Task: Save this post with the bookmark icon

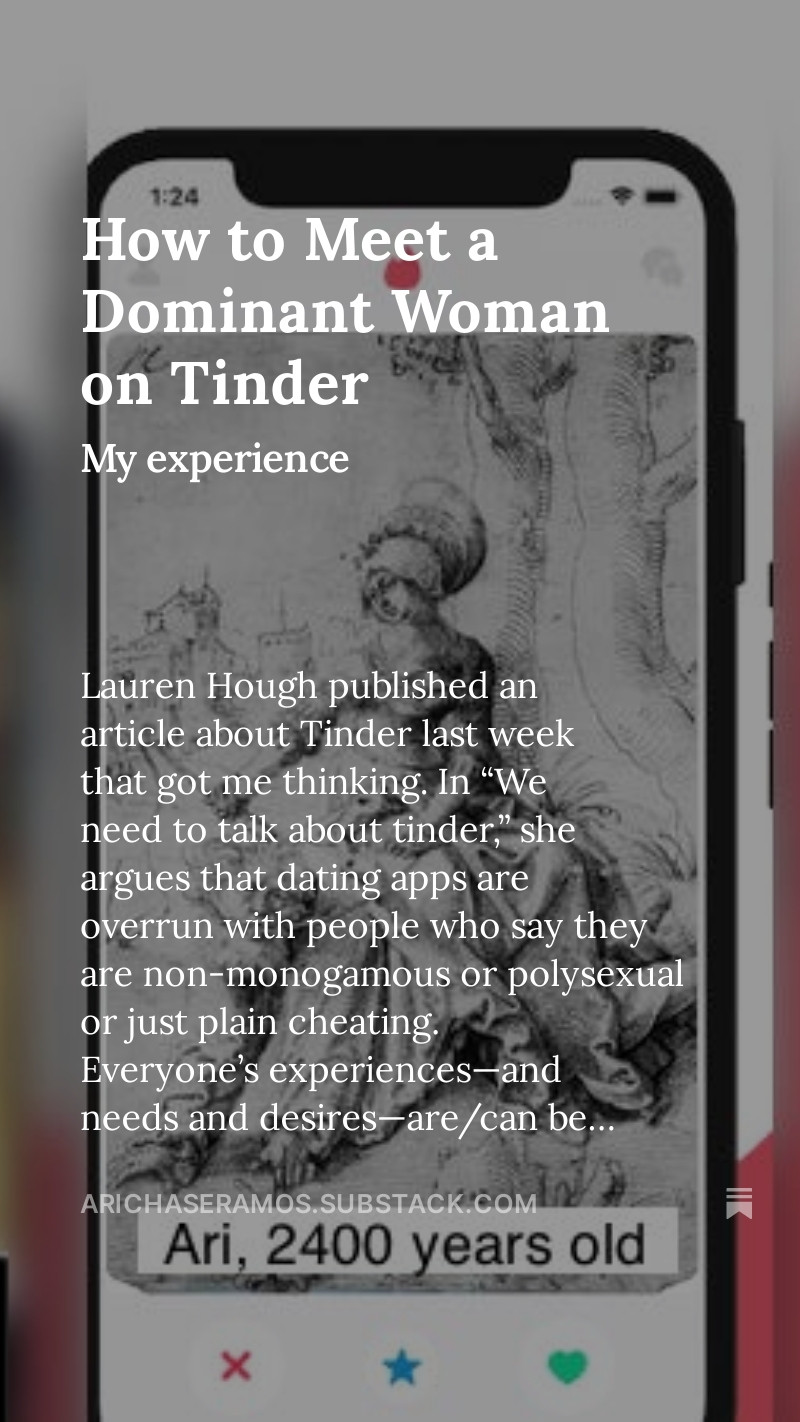Action: [x=739, y=1203]
